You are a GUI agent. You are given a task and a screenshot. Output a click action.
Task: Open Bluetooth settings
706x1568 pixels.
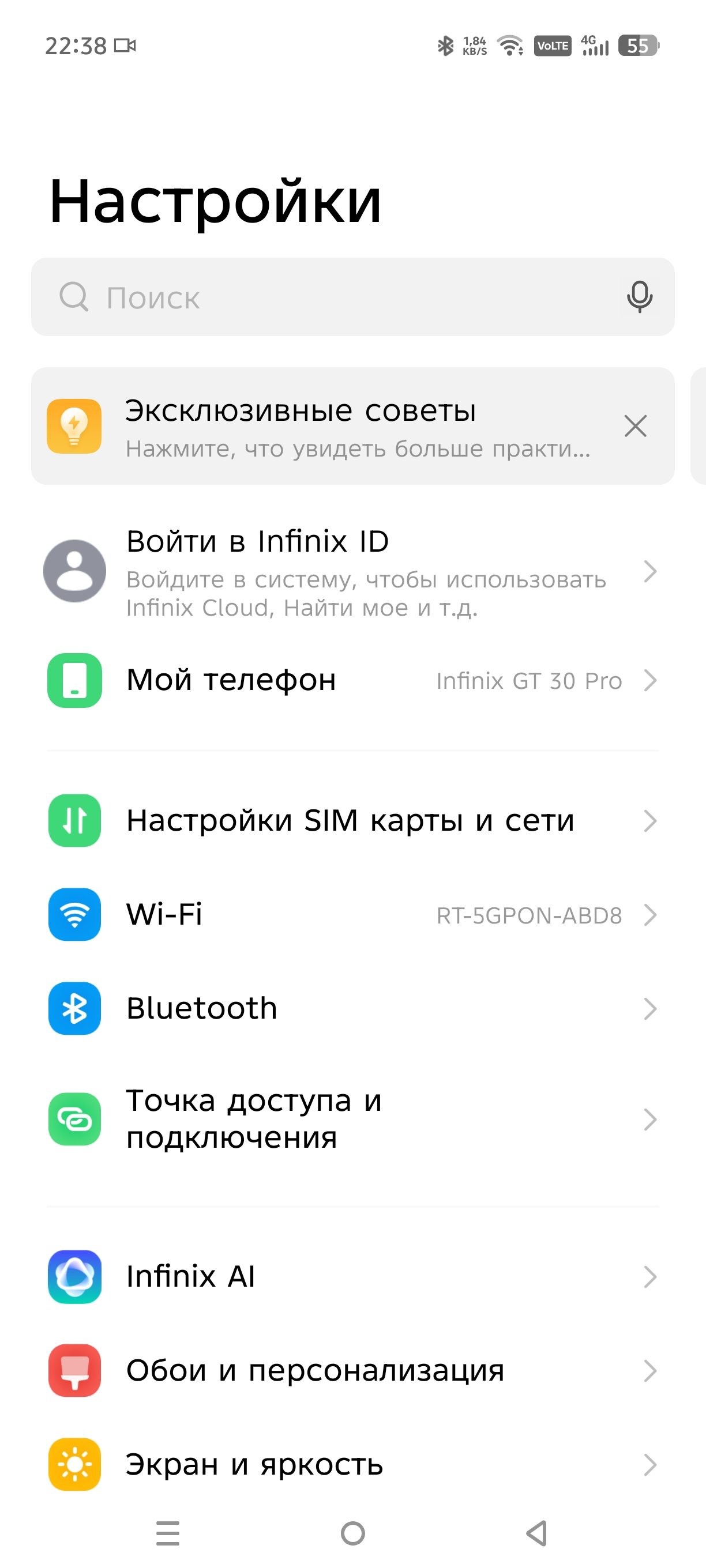(x=352, y=1009)
